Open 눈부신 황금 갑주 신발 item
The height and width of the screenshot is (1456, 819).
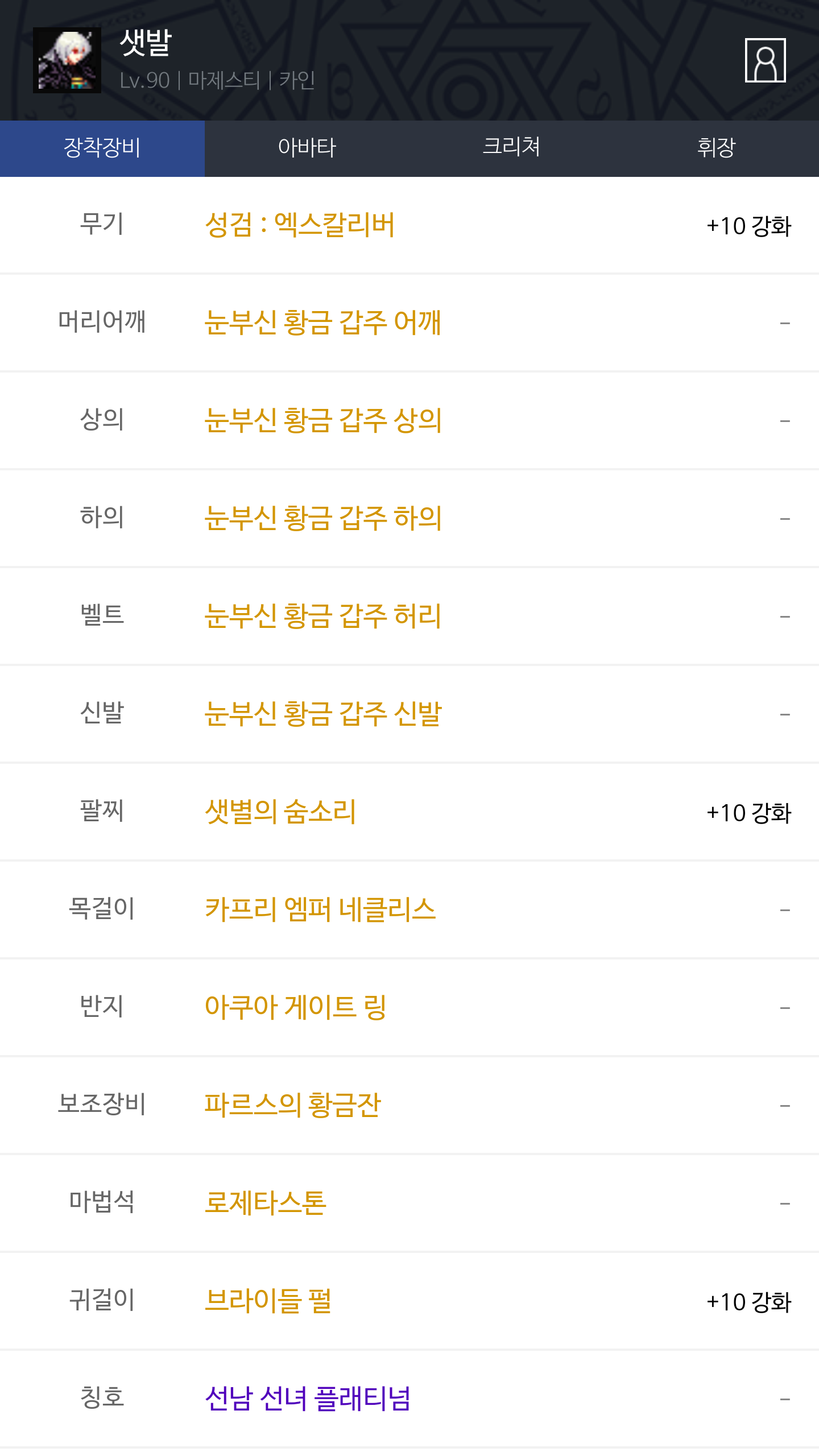tap(323, 714)
